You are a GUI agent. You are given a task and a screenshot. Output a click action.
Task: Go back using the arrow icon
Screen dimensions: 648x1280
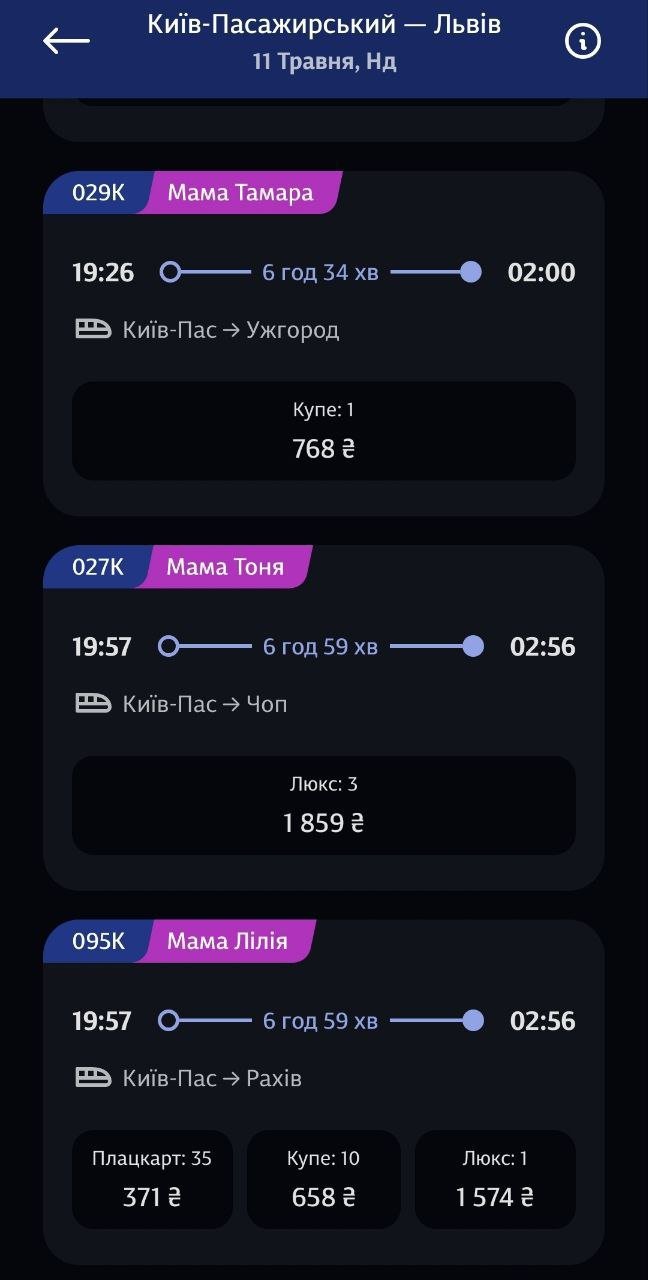(x=66, y=41)
